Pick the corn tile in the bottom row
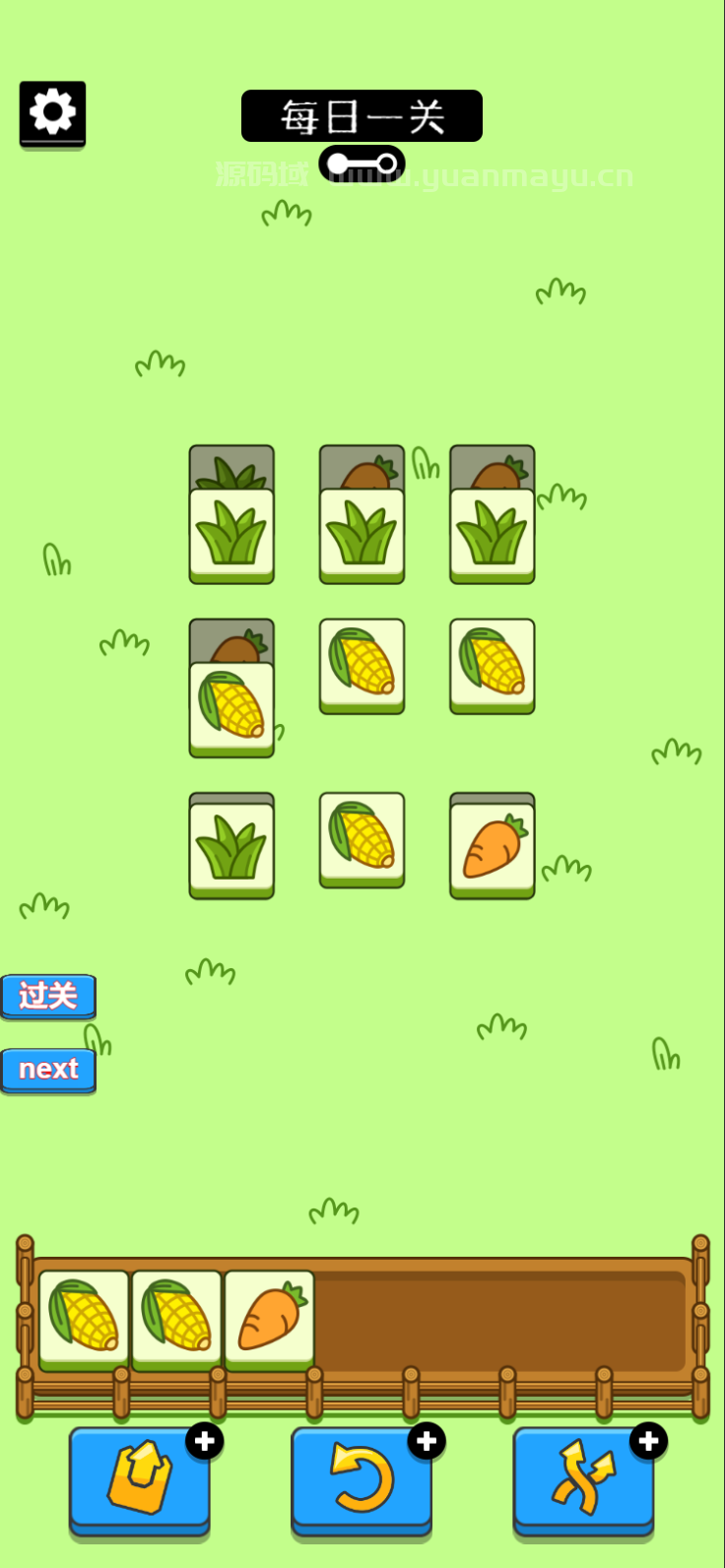The width and height of the screenshot is (725, 1568). coord(362,837)
